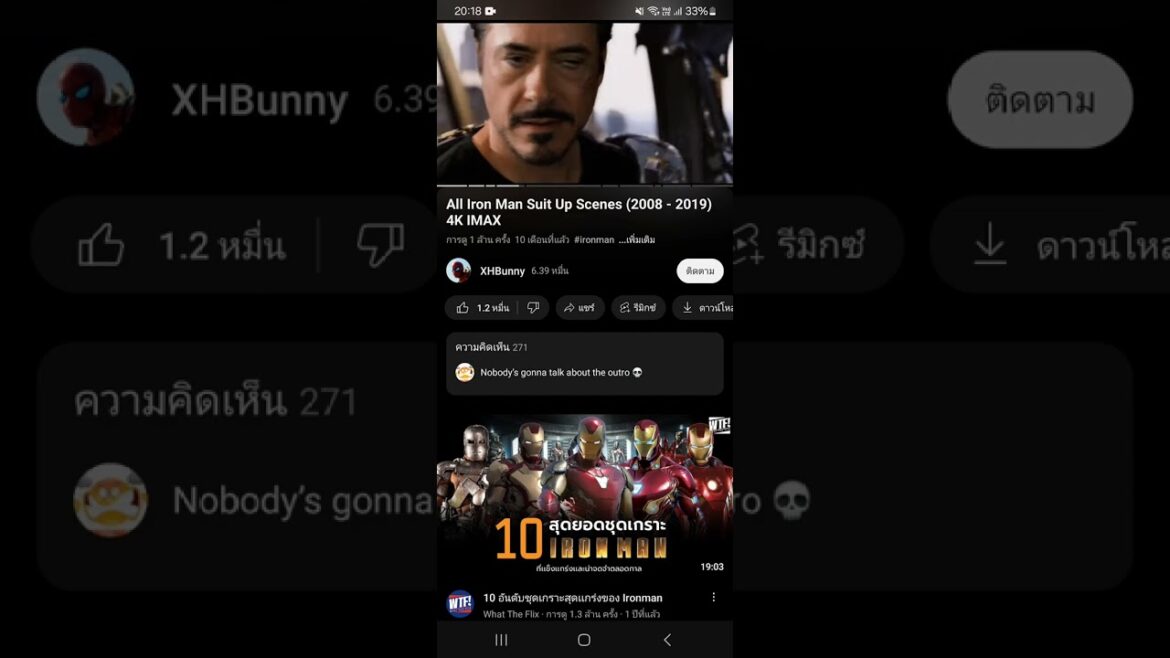This screenshot has height=658, width=1170.
Task: Open the overflow menu for the Ironman video
Action: click(714, 598)
